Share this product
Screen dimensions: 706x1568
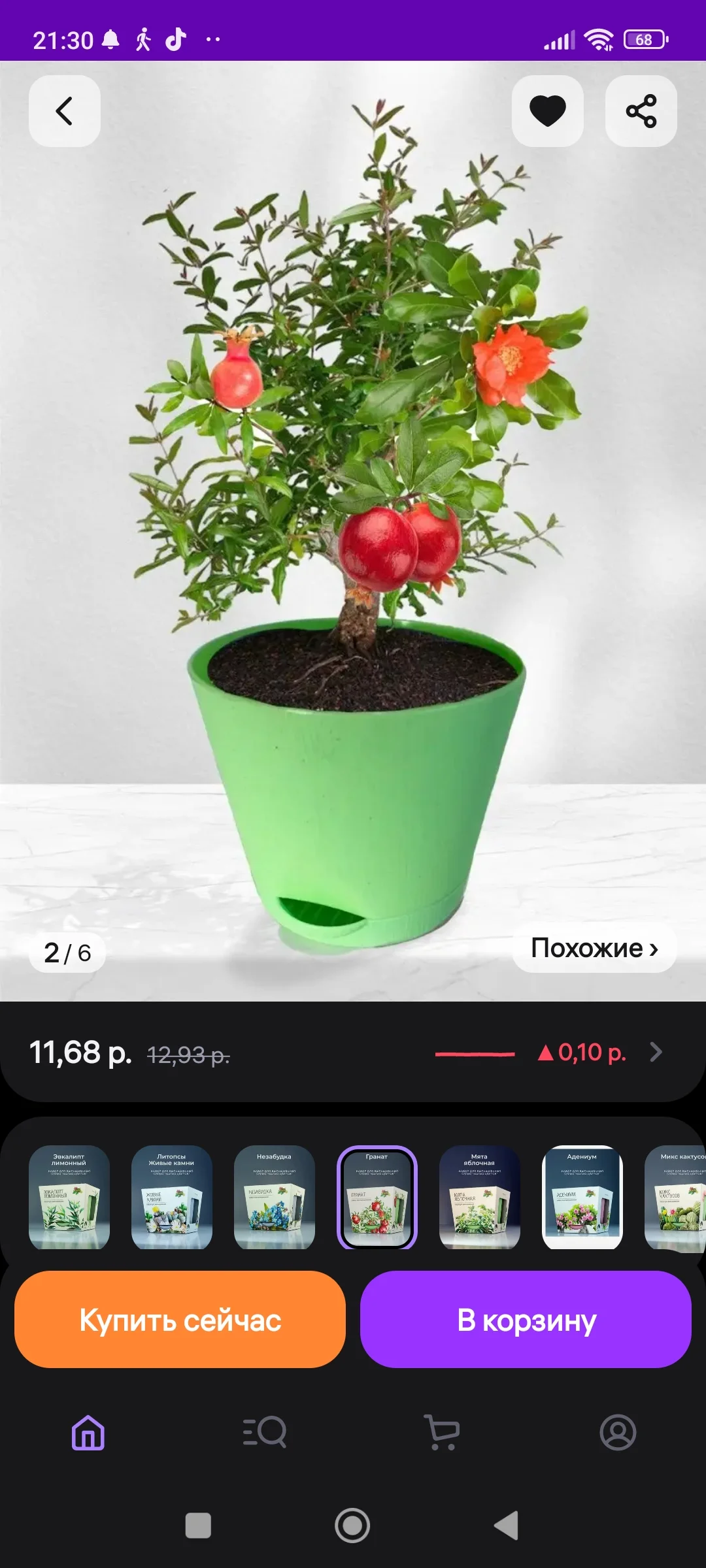[x=641, y=110]
